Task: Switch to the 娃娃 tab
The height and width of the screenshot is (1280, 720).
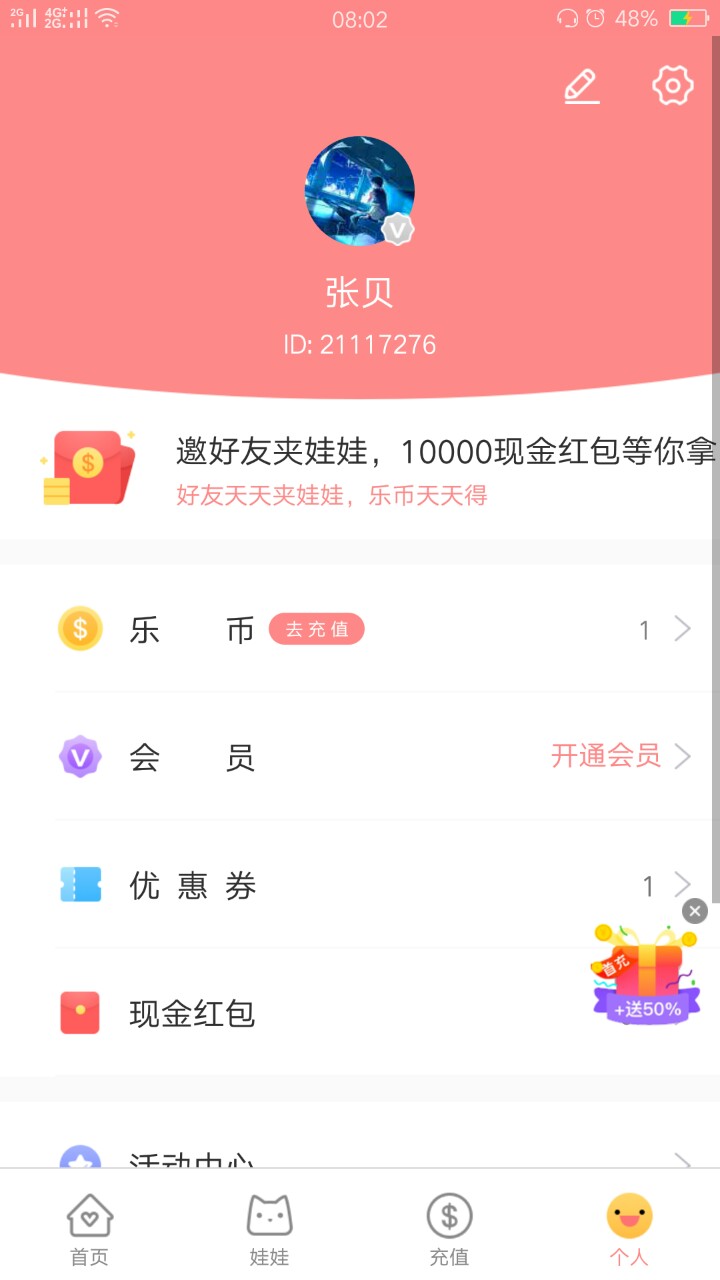Action: [270, 1229]
